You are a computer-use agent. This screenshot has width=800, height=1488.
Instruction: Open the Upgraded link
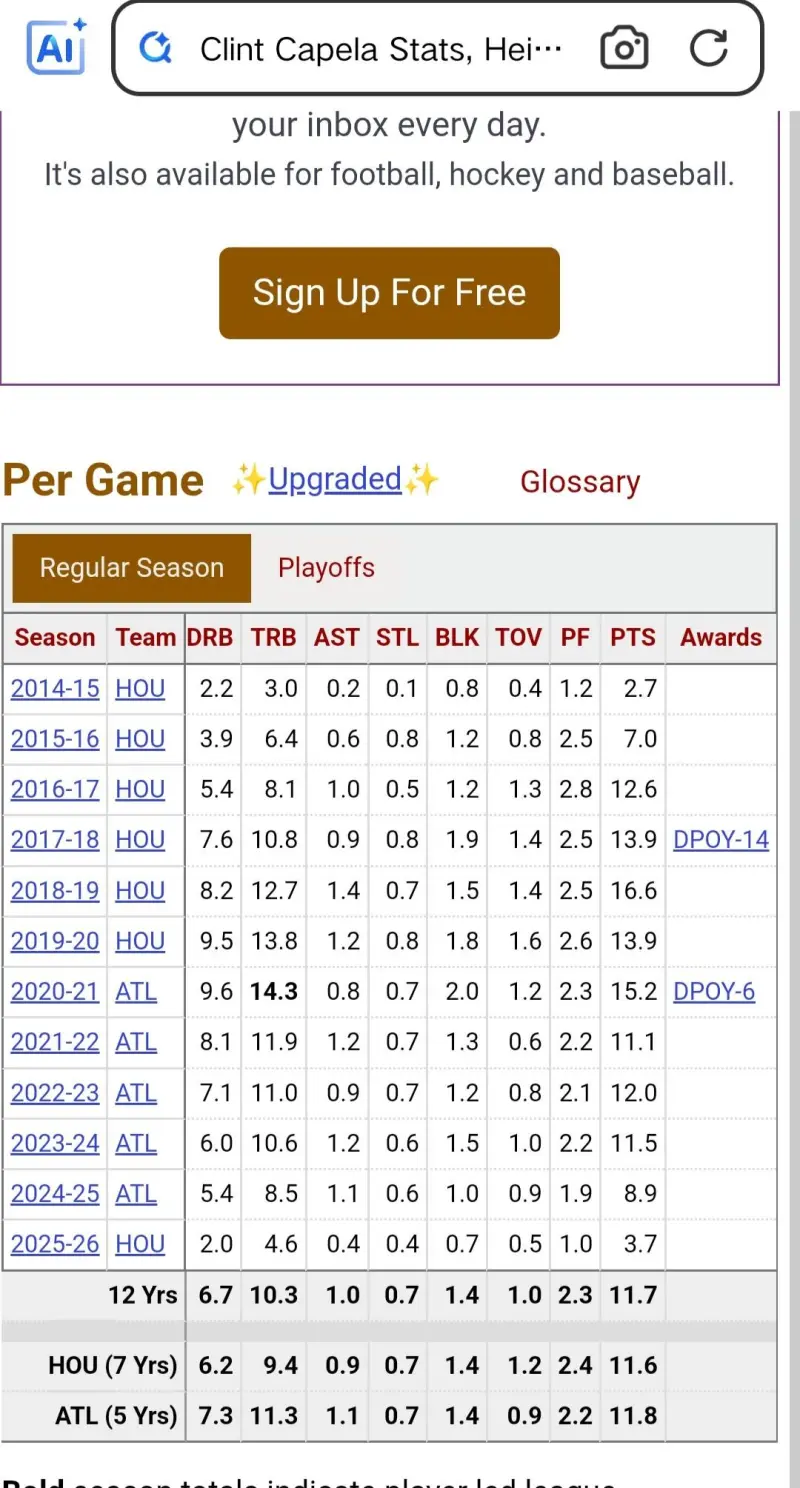335,480
